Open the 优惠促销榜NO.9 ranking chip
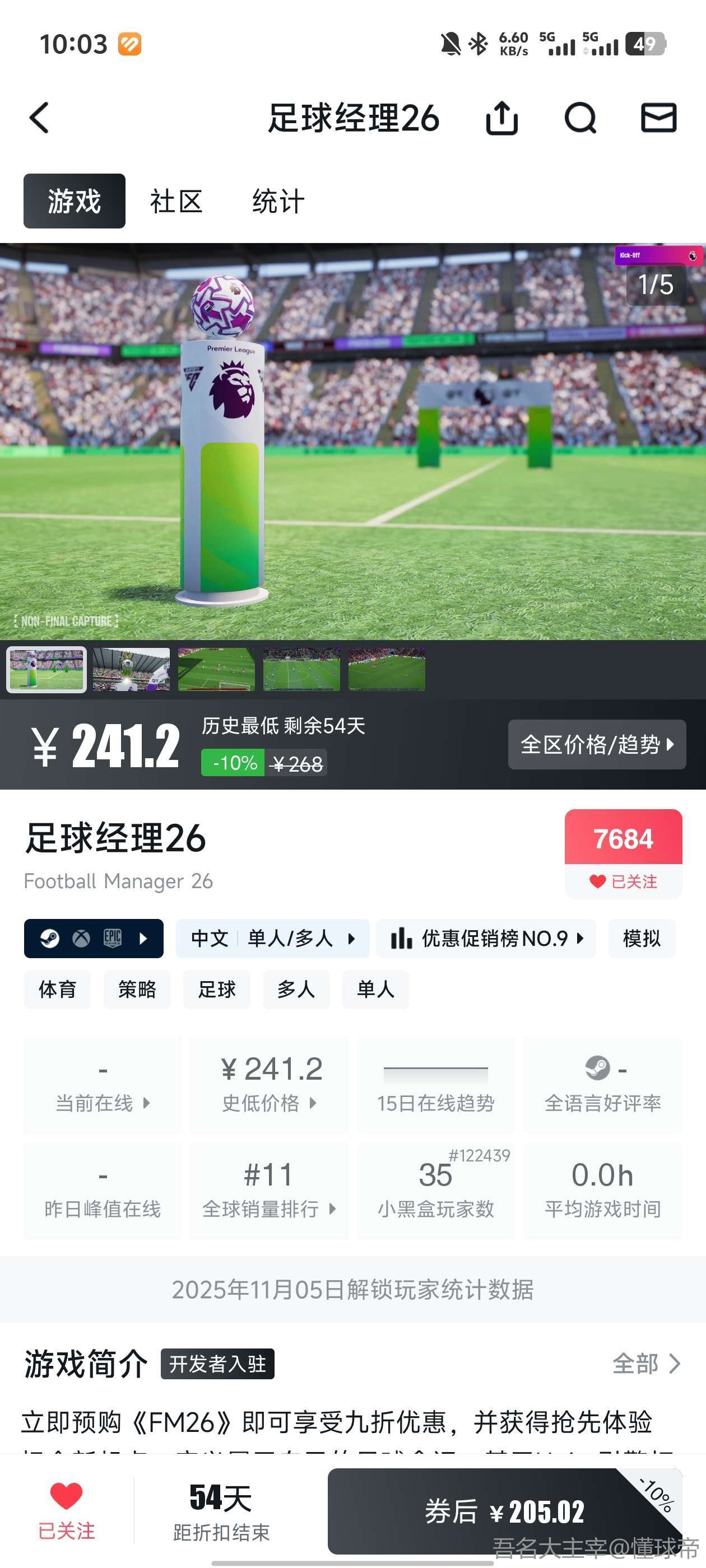The height and width of the screenshot is (1568, 706). [x=486, y=939]
